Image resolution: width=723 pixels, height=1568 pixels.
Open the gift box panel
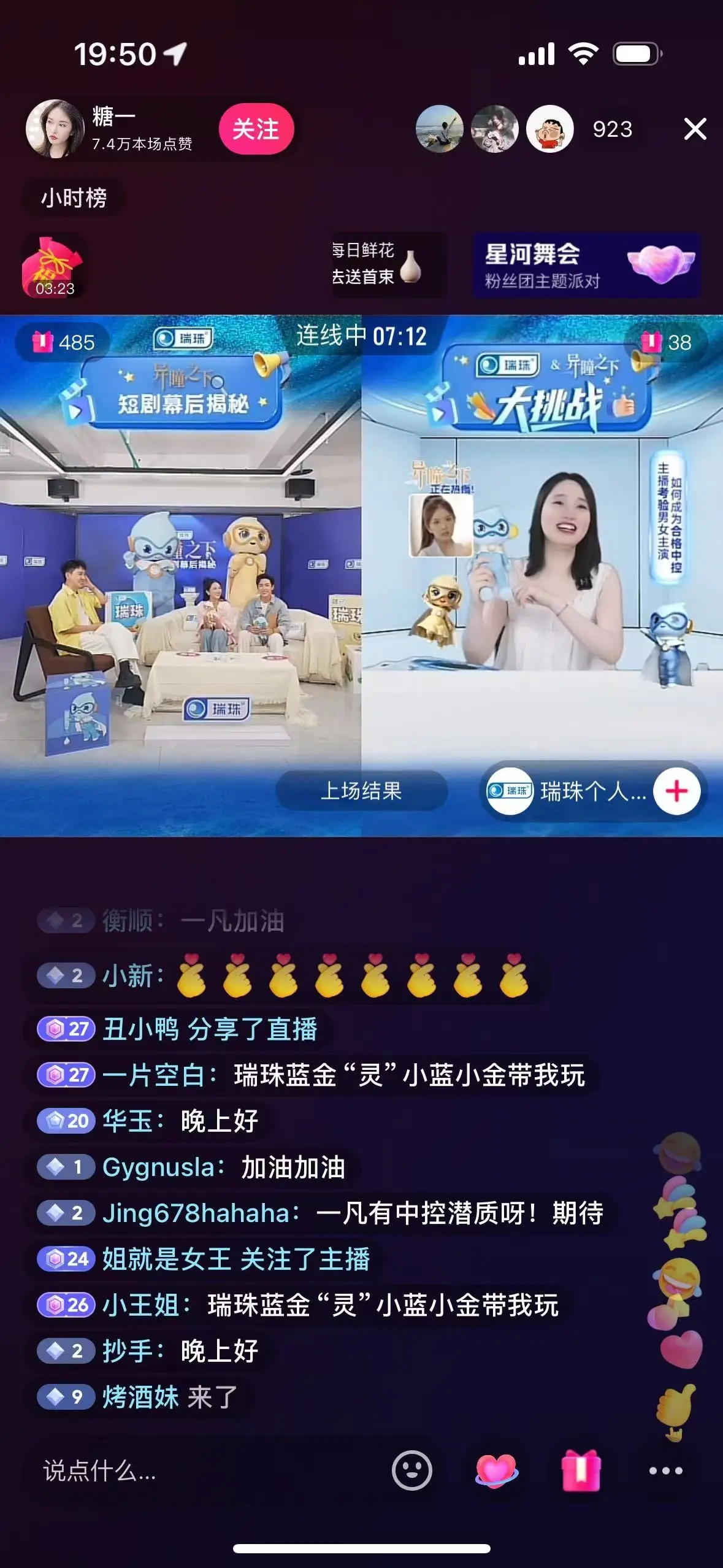pos(581,1470)
